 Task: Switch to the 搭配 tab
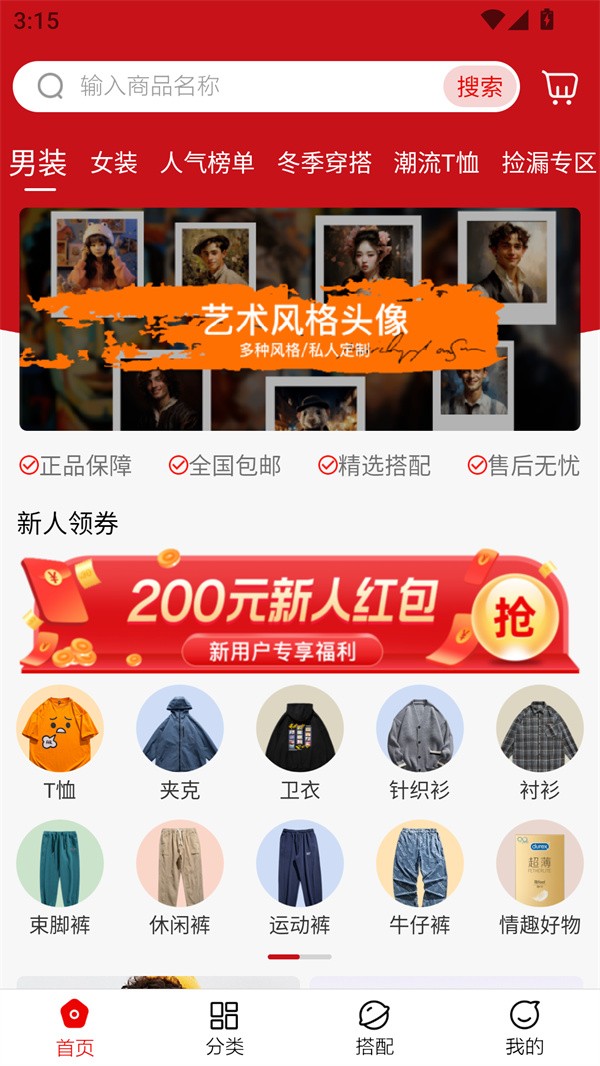tap(375, 1027)
